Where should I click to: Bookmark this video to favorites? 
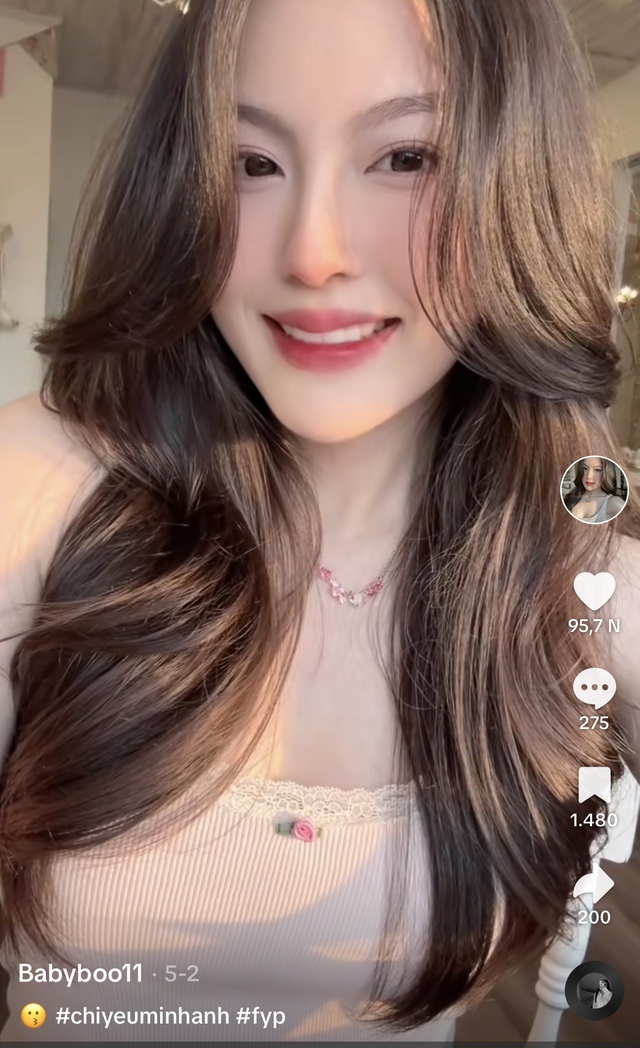594,785
